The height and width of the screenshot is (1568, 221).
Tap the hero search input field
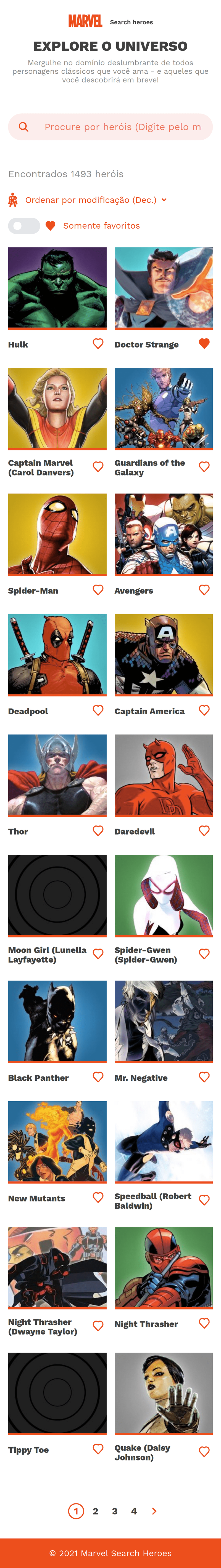click(x=122, y=127)
